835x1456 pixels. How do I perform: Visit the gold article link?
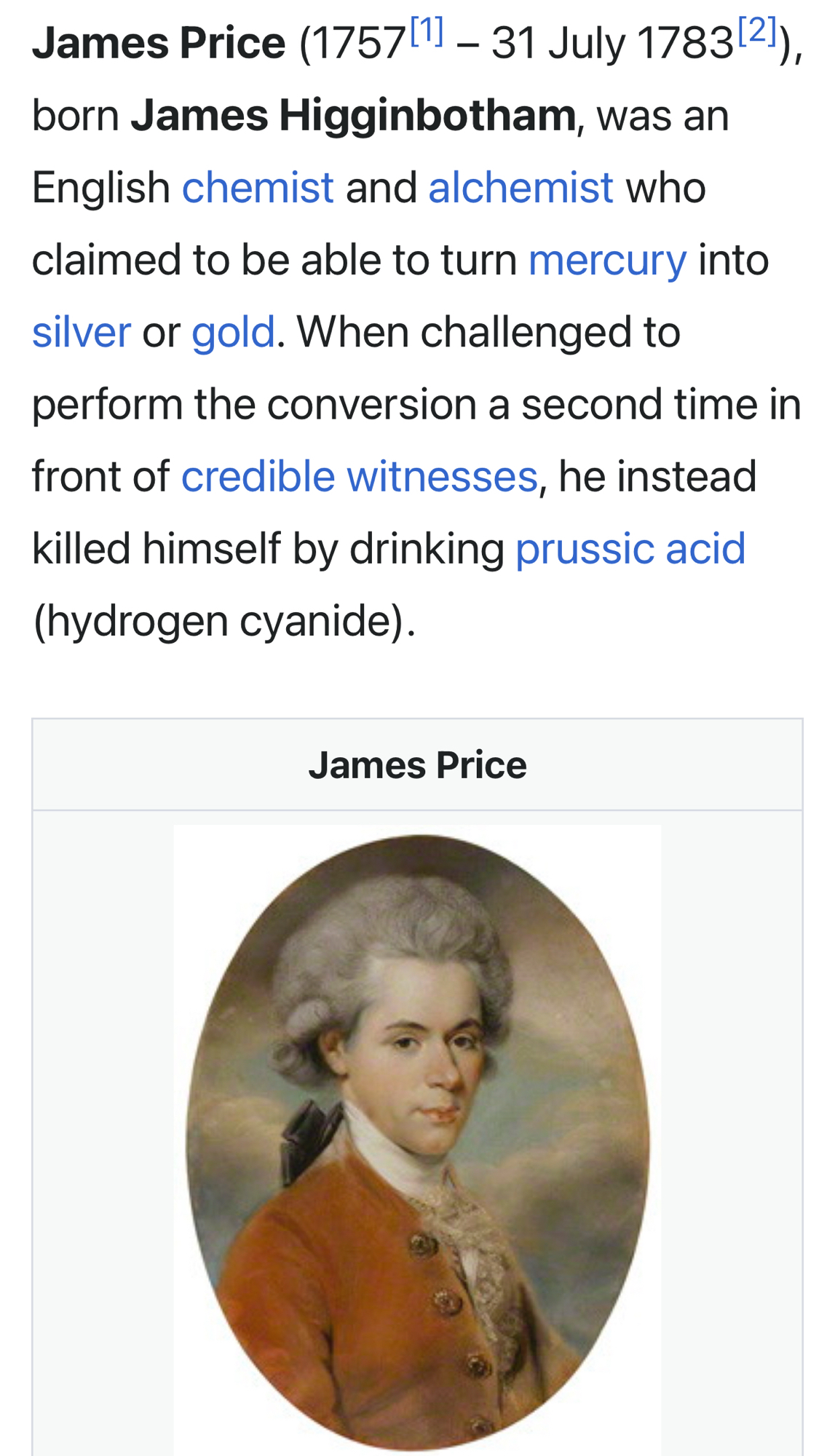pos(233,333)
